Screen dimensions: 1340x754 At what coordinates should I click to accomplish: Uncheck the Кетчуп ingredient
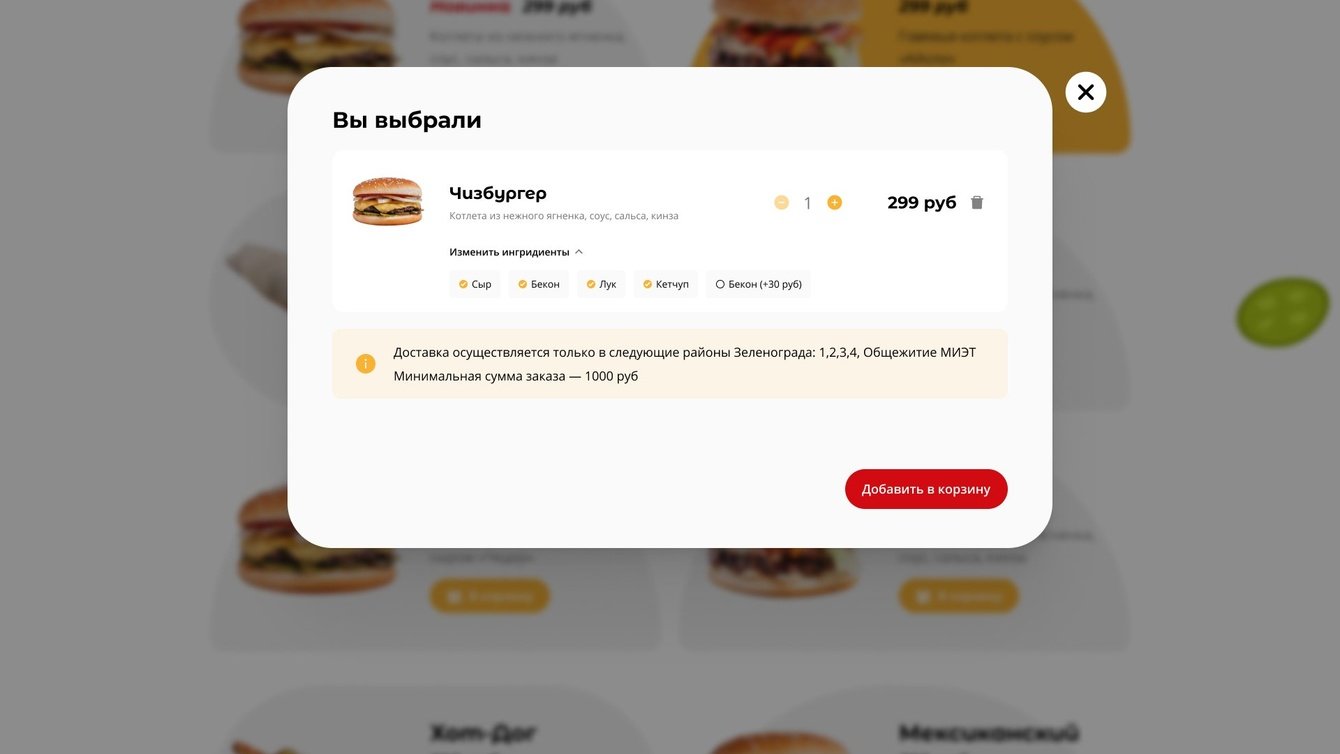[x=666, y=284]
